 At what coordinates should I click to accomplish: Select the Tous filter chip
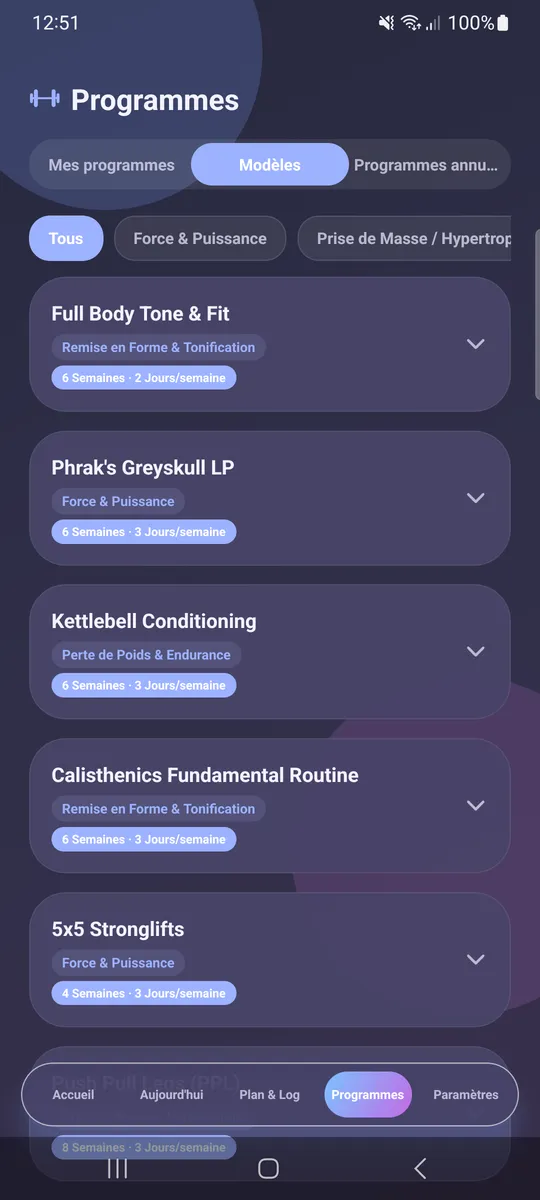pyautogui.click(x=66, y=238)
